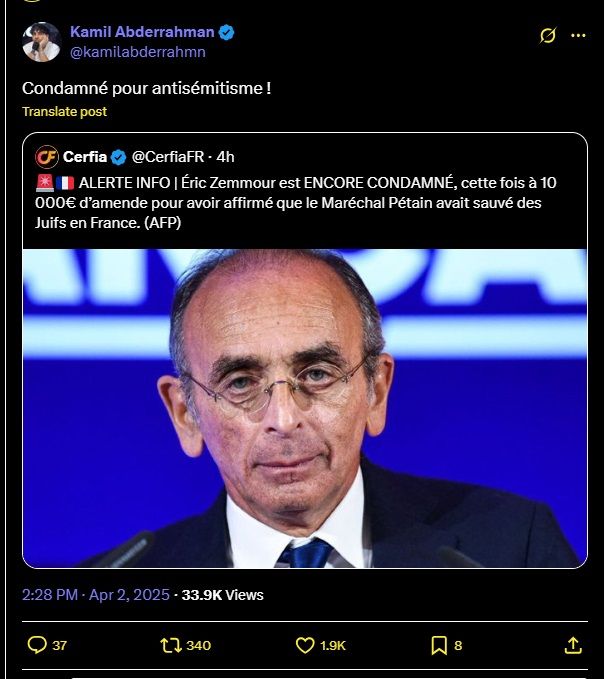Image resolution: width=605 pixels, height=679 pixels.
Task: Repost this tweet with 340 reposts
Action: tap(171, 645)
